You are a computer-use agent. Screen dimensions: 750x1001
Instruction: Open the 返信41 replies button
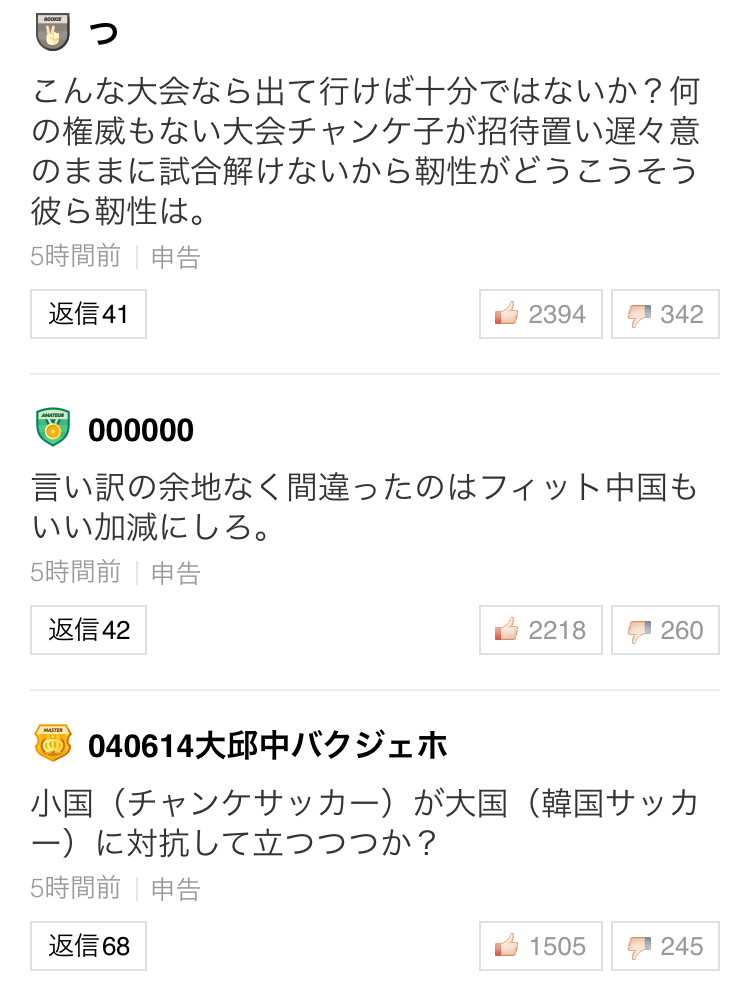tap(88, 315)
